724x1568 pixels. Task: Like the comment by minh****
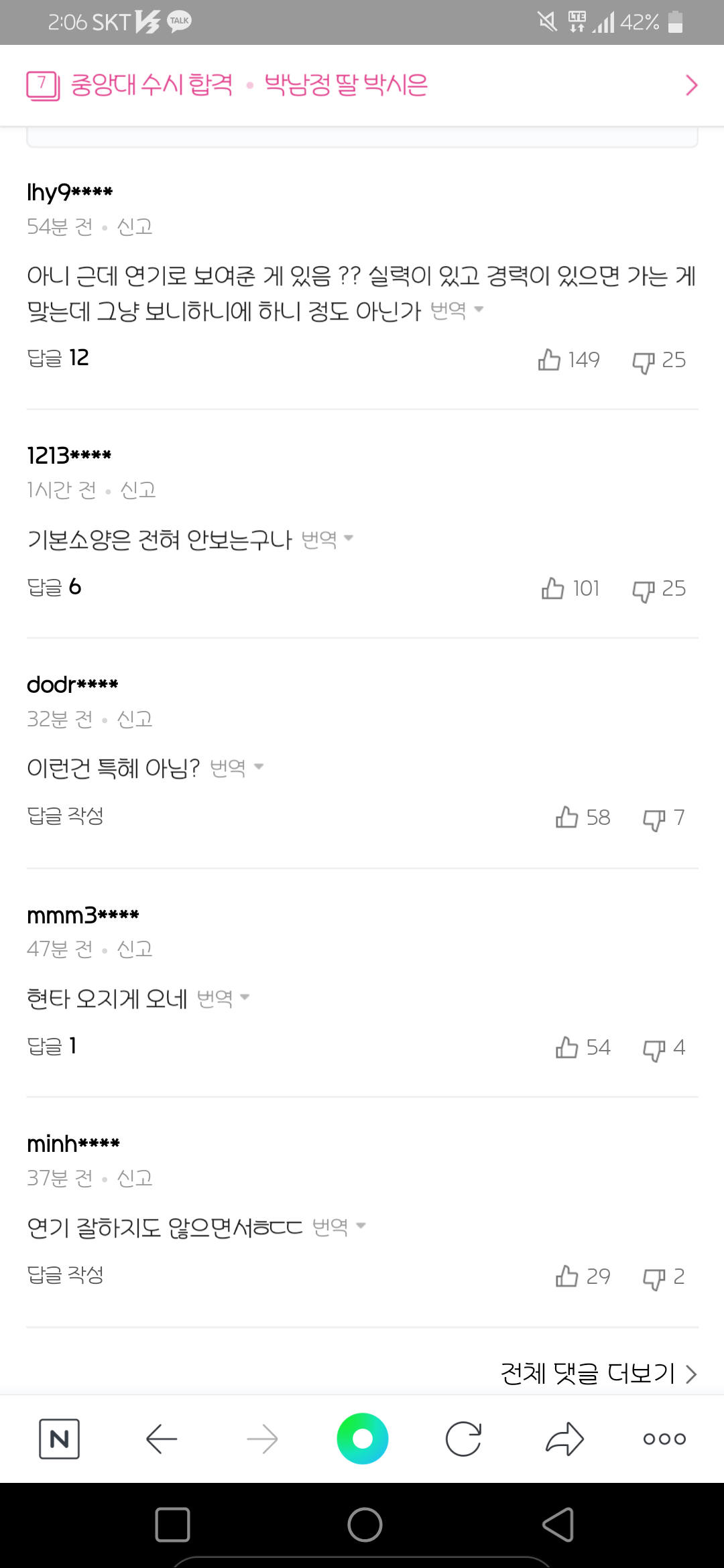[x=567, y=1277]
